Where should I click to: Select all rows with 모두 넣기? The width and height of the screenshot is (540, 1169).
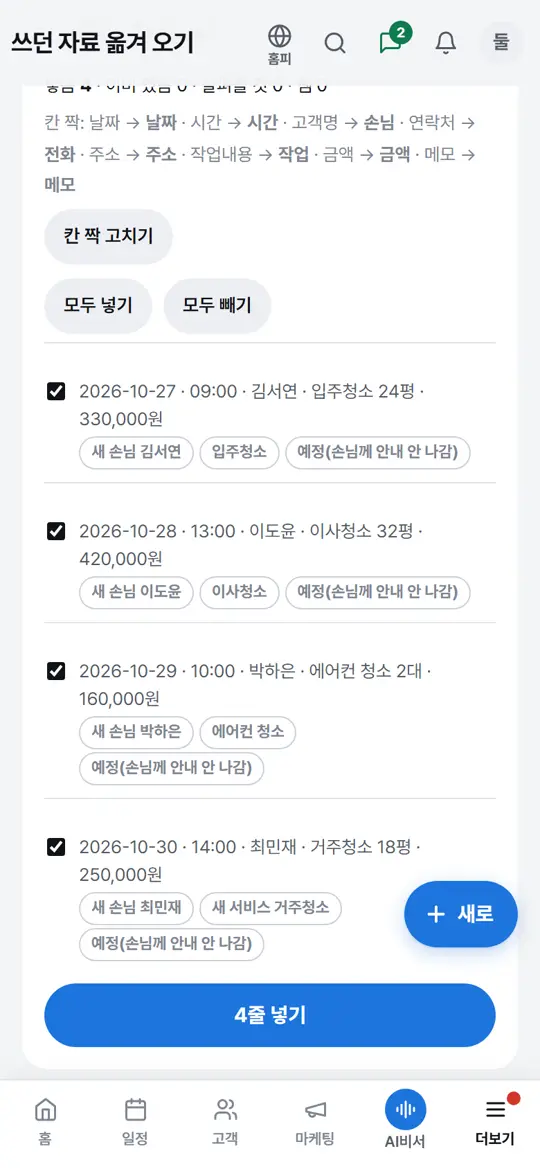pyautogui.click(x=98, y=306)
